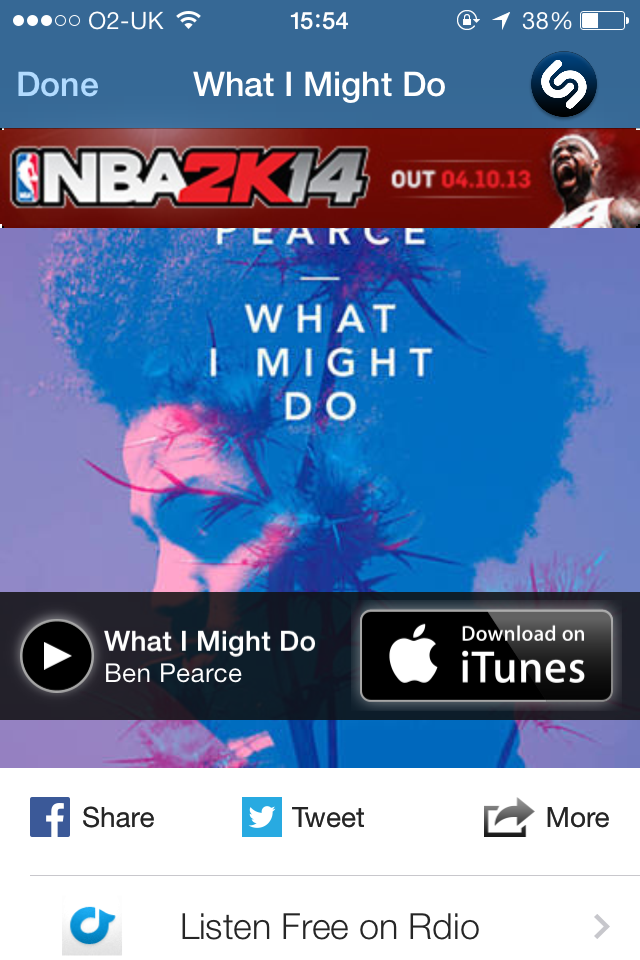The width and height of the screenshot is (640, 960).
Task: Open Listen Free on Rdio
Action: (x=330, y=927)
